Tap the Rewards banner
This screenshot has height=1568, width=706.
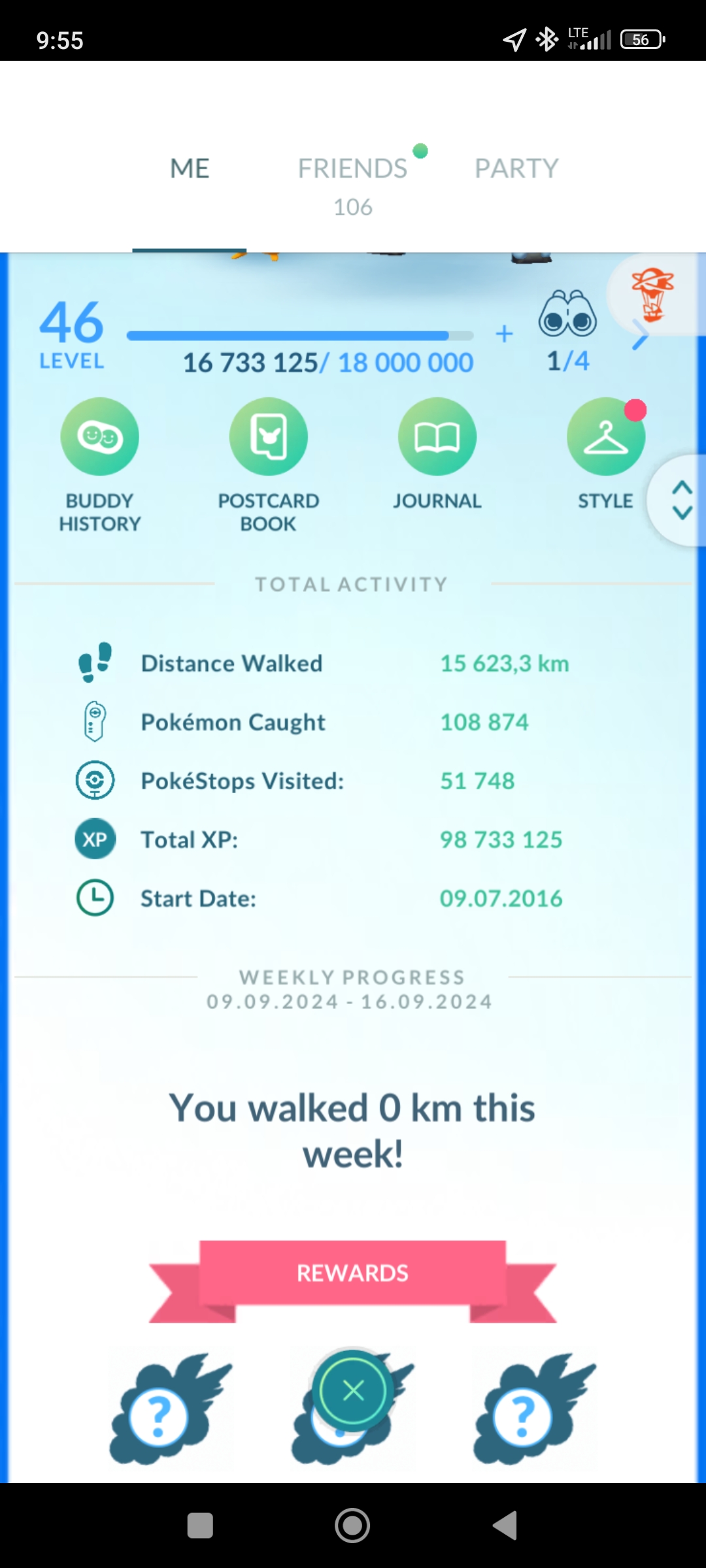pyautogui.click(x=353, y=1273)
